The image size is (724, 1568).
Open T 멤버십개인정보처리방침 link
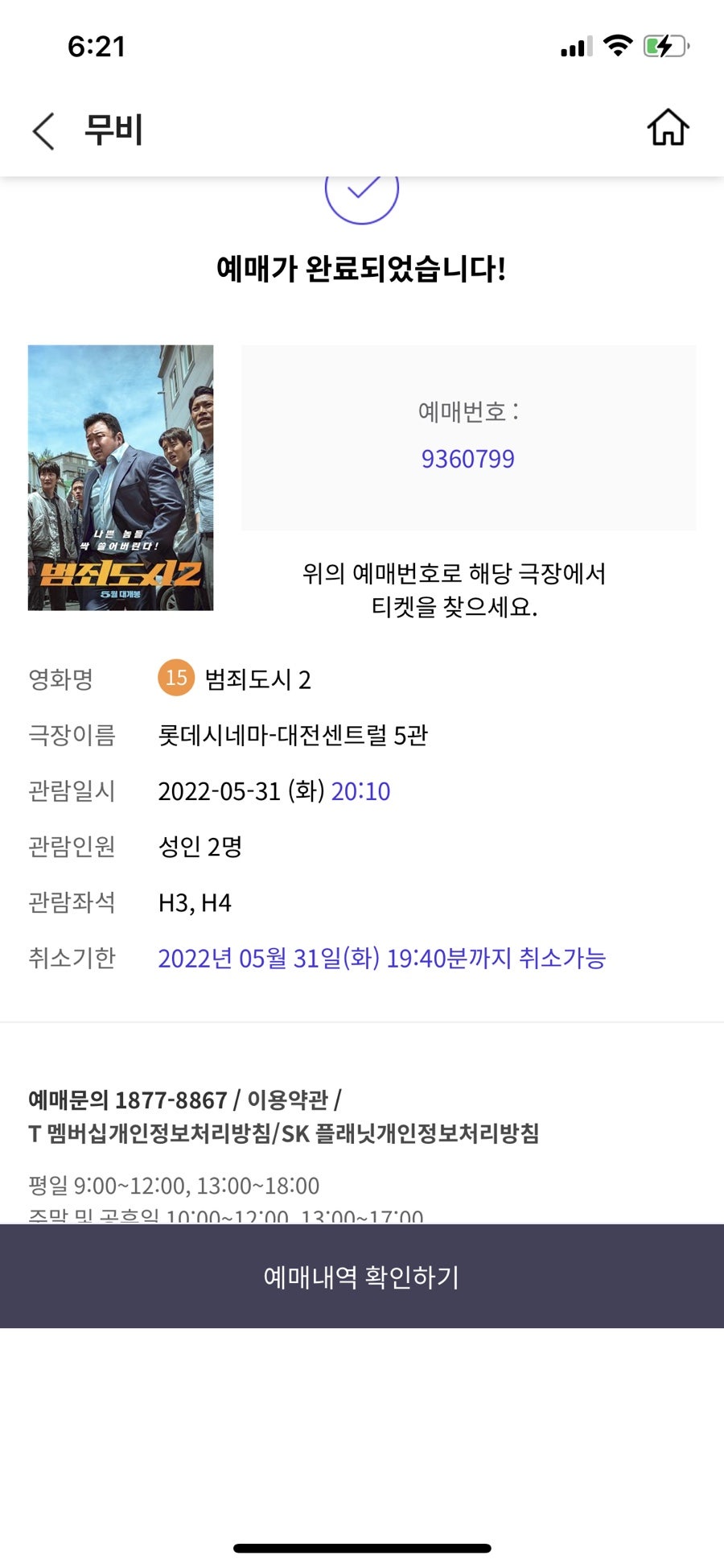[150, 1134]
